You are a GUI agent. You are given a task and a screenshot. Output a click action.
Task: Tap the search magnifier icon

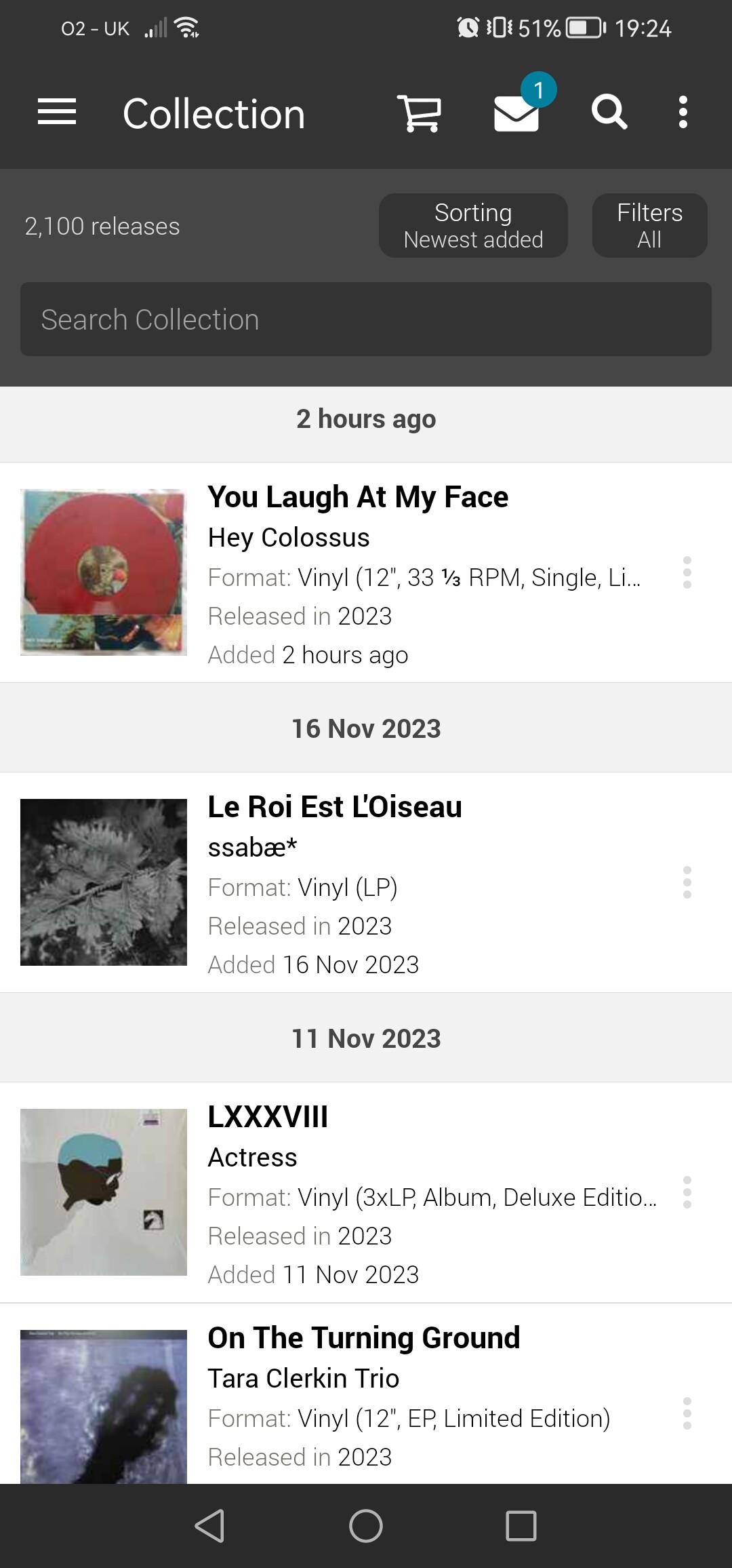pyautogui.click(x=609, y=113)
